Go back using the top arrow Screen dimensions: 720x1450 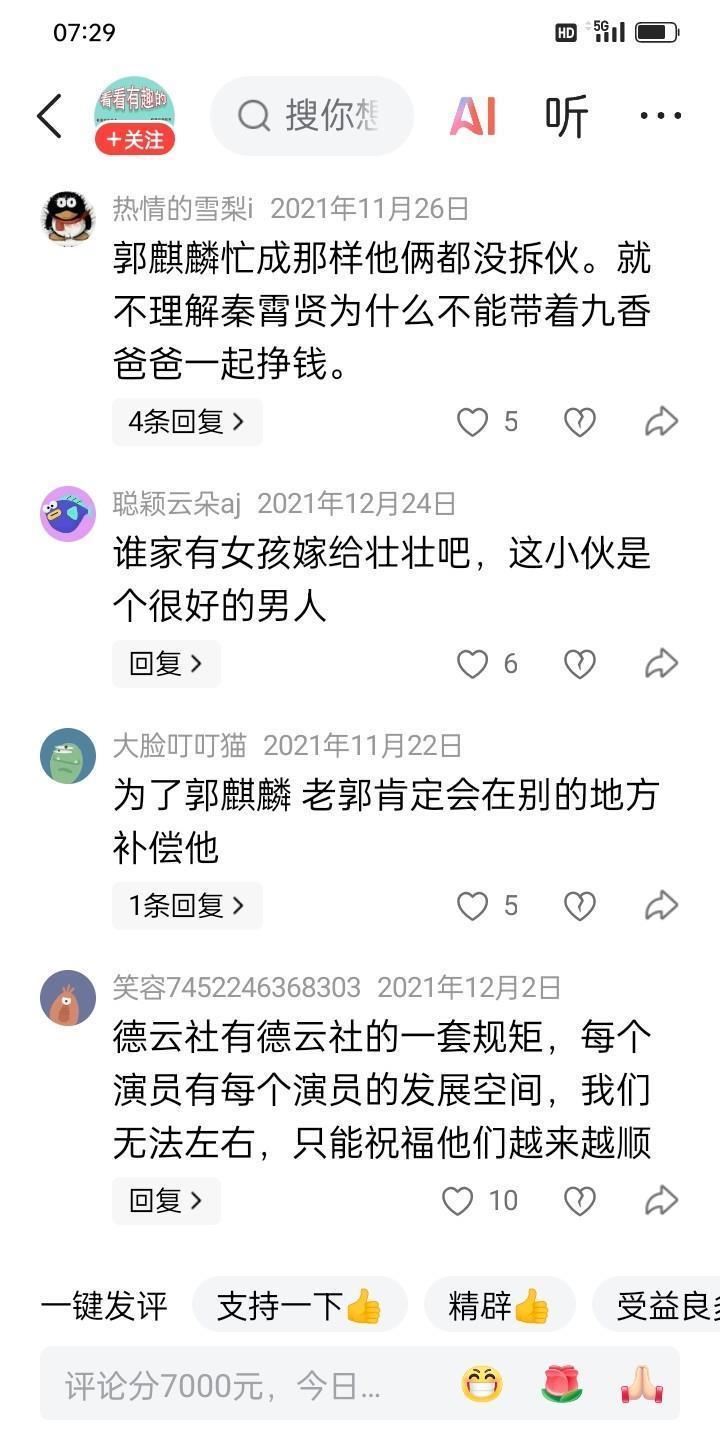[x=49, y=117]
